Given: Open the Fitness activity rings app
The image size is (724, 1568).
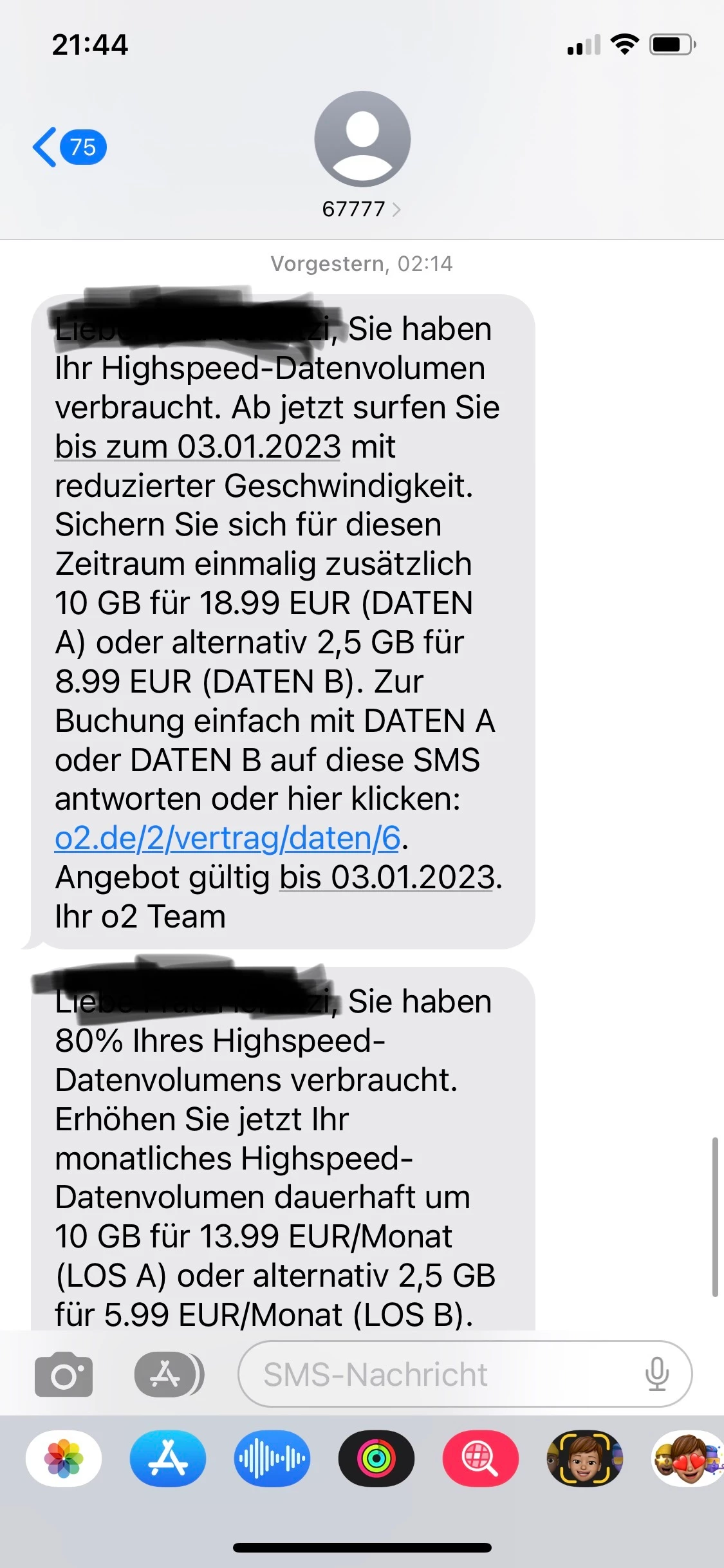Looking at the screenshot, I should point(376,1459).
